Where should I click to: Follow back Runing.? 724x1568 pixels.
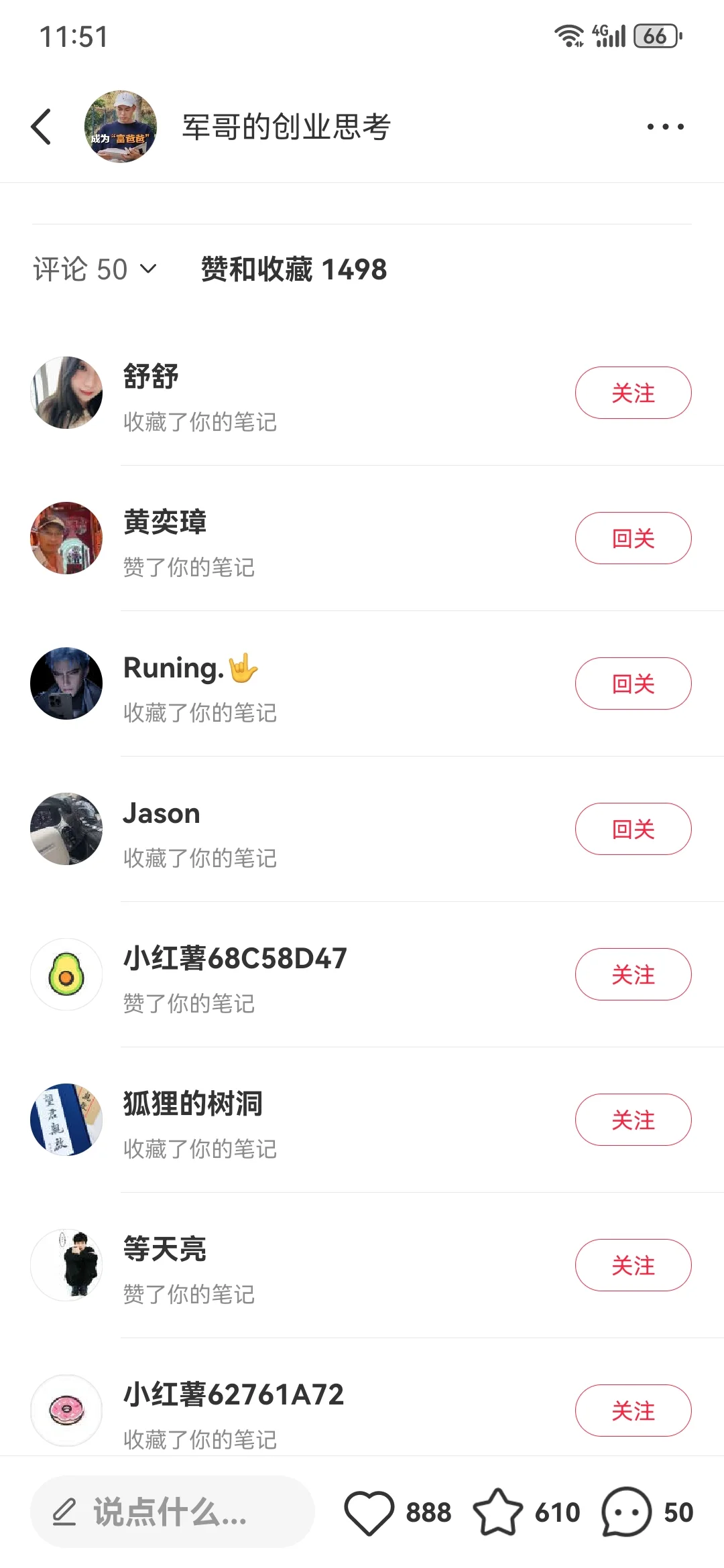pyautogui.click(x=633, y=683)
